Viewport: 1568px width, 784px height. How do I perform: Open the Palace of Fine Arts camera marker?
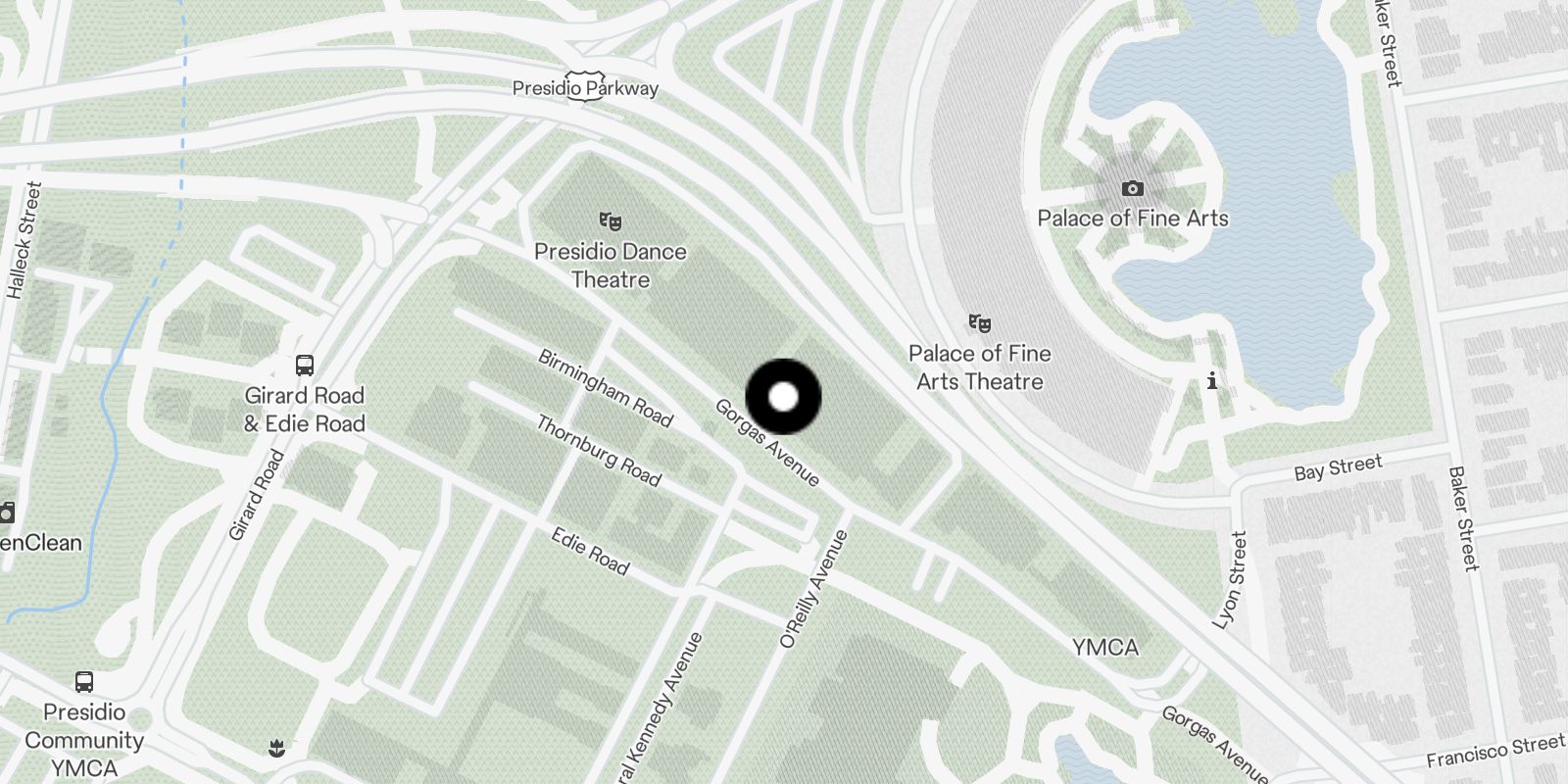coord(1132,188)
